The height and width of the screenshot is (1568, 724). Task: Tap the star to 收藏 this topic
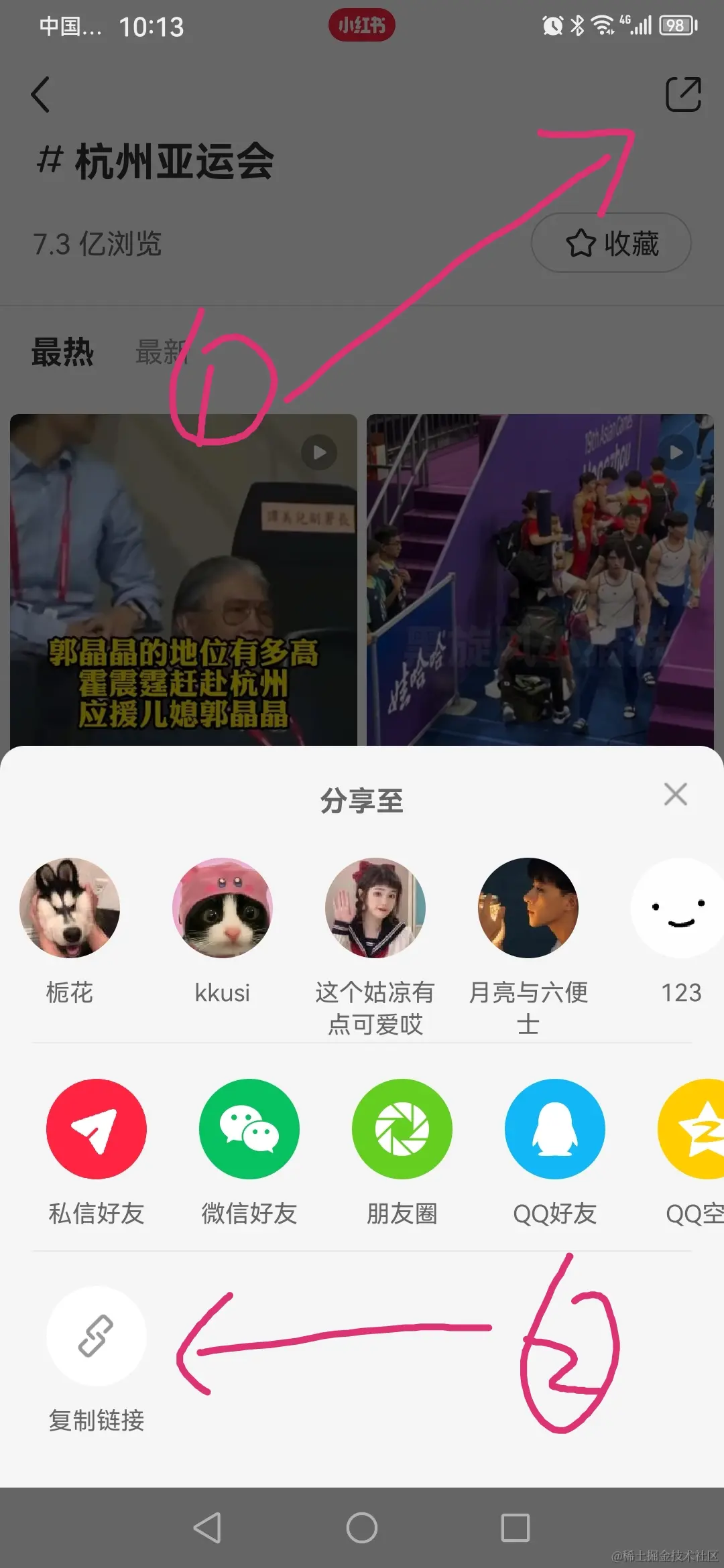pos(611,243)
